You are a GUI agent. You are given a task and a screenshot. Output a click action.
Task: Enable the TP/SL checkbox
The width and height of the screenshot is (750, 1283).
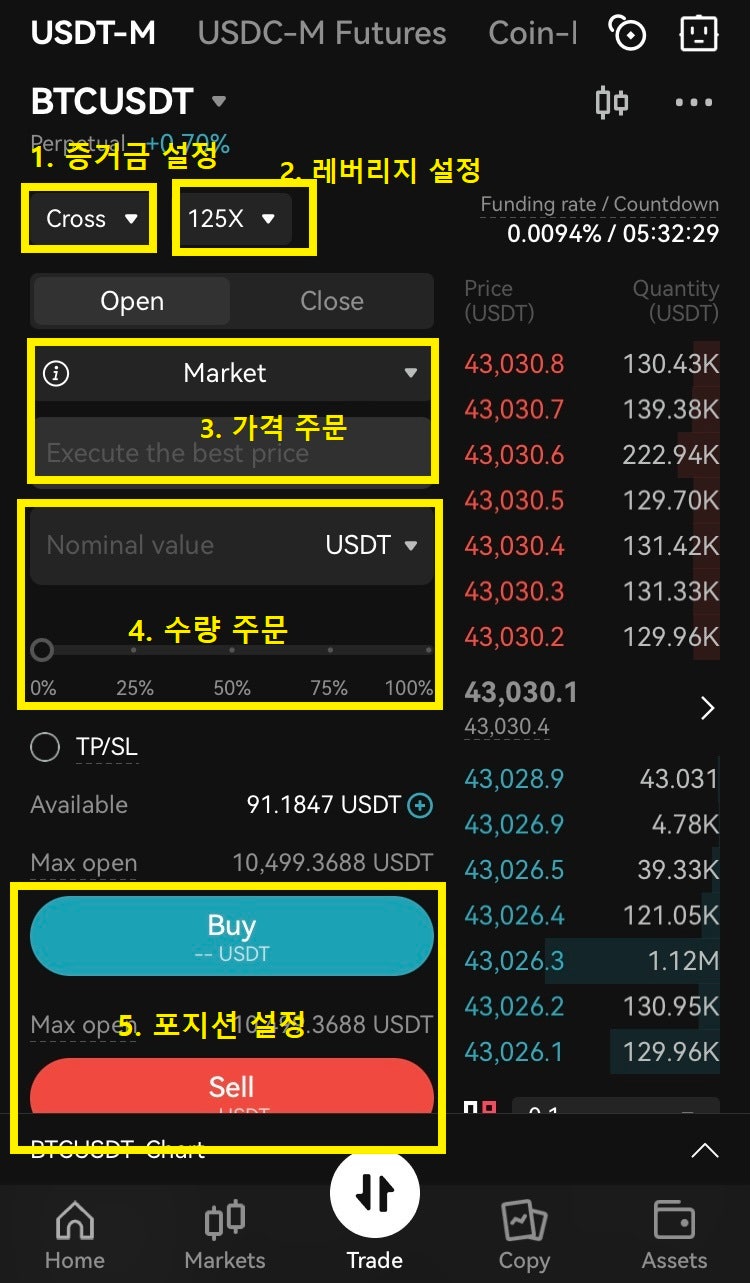pos(44,746)
